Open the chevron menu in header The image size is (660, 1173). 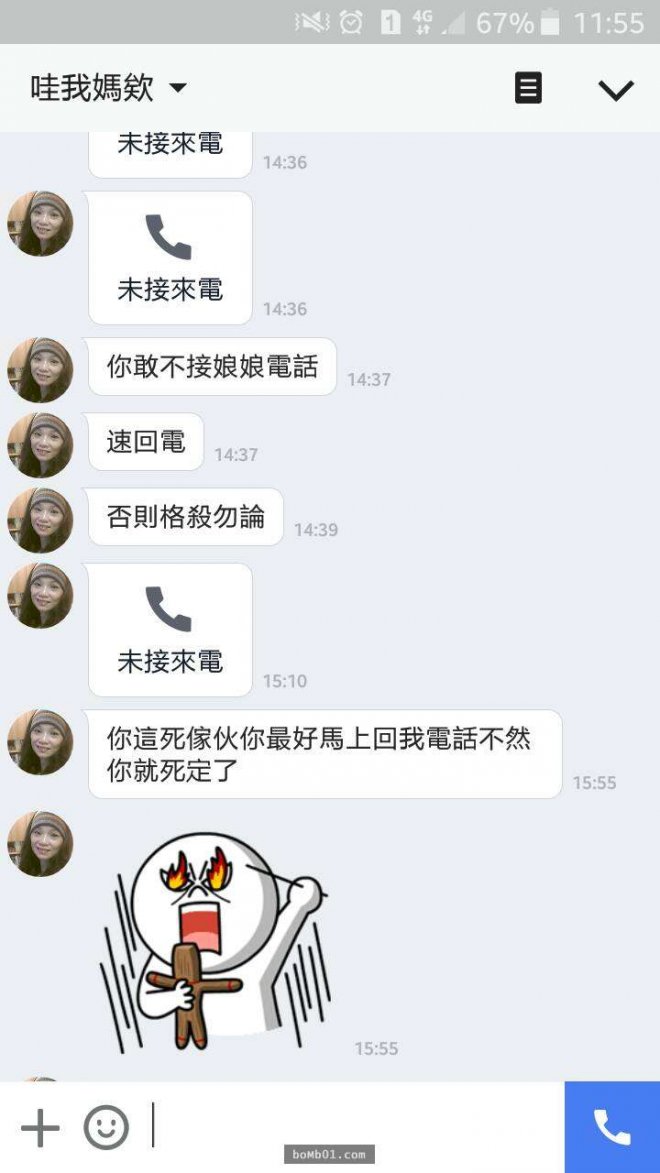[x=616, y=89]
